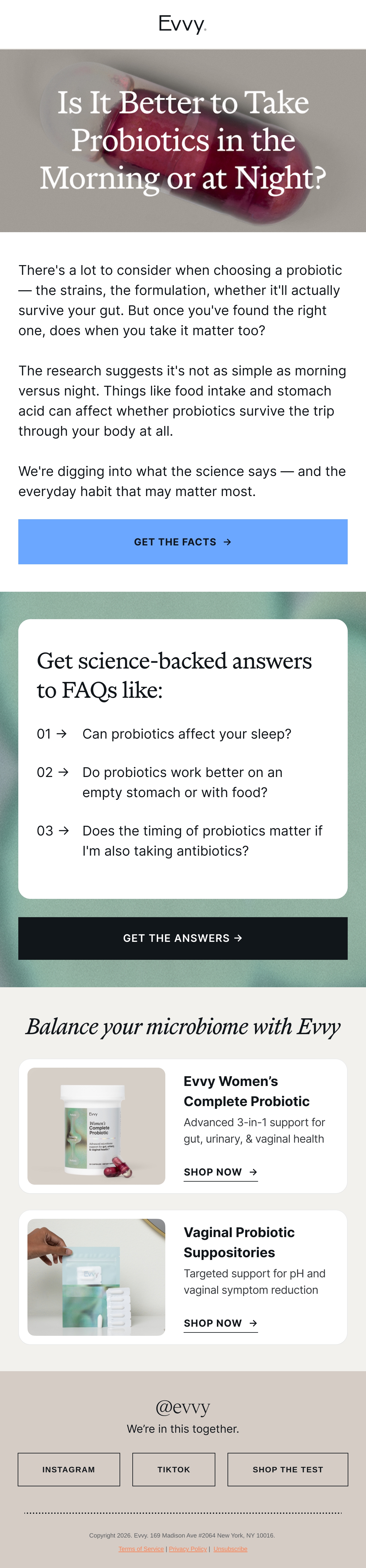Open the Vaginal Probiotic Suppositories product image
Screen dimensions: 366x1568
tap(96, 1277)
